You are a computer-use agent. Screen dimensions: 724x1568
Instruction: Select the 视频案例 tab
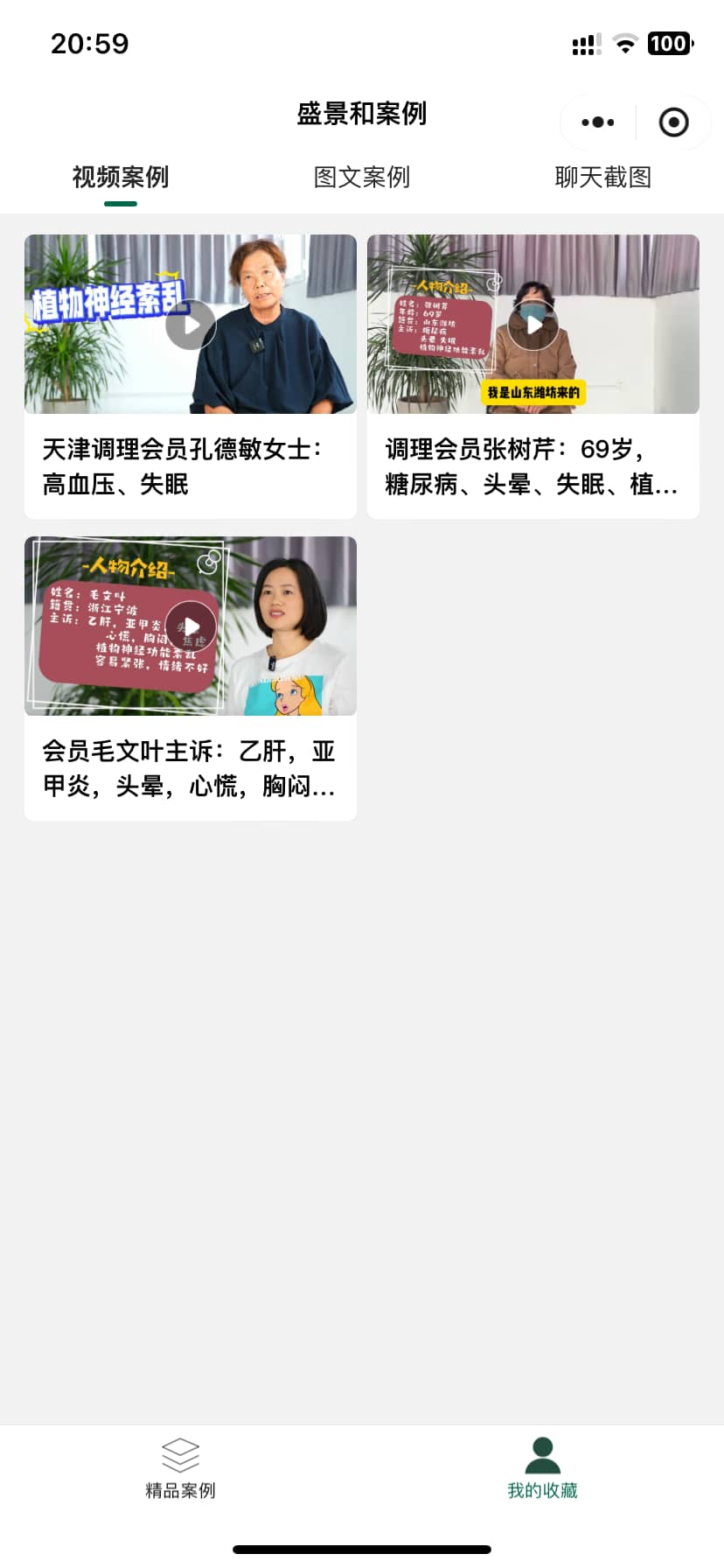tap(121, 178)
